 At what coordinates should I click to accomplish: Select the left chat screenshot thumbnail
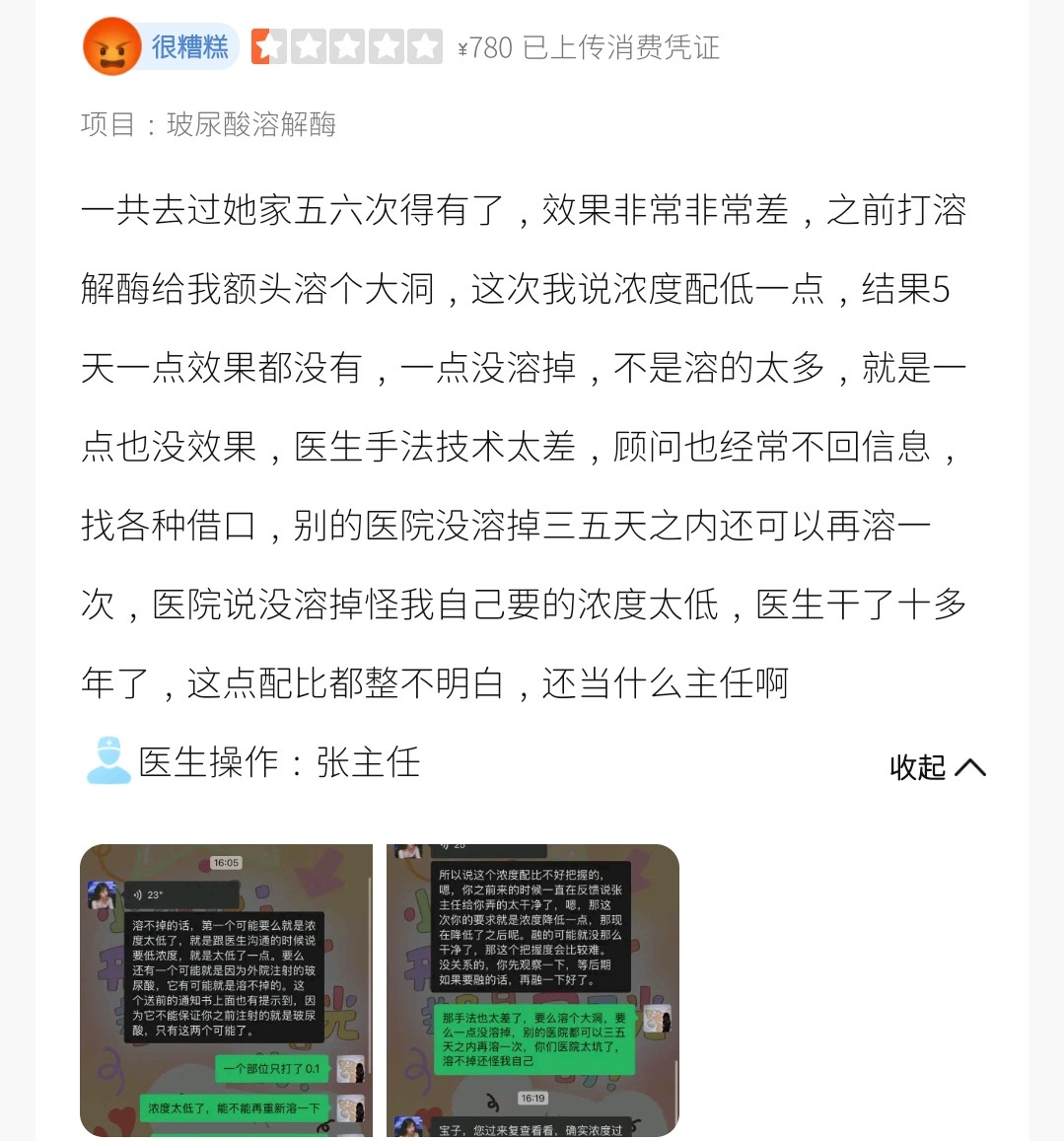pyautogui.click(x=226, y=991)
